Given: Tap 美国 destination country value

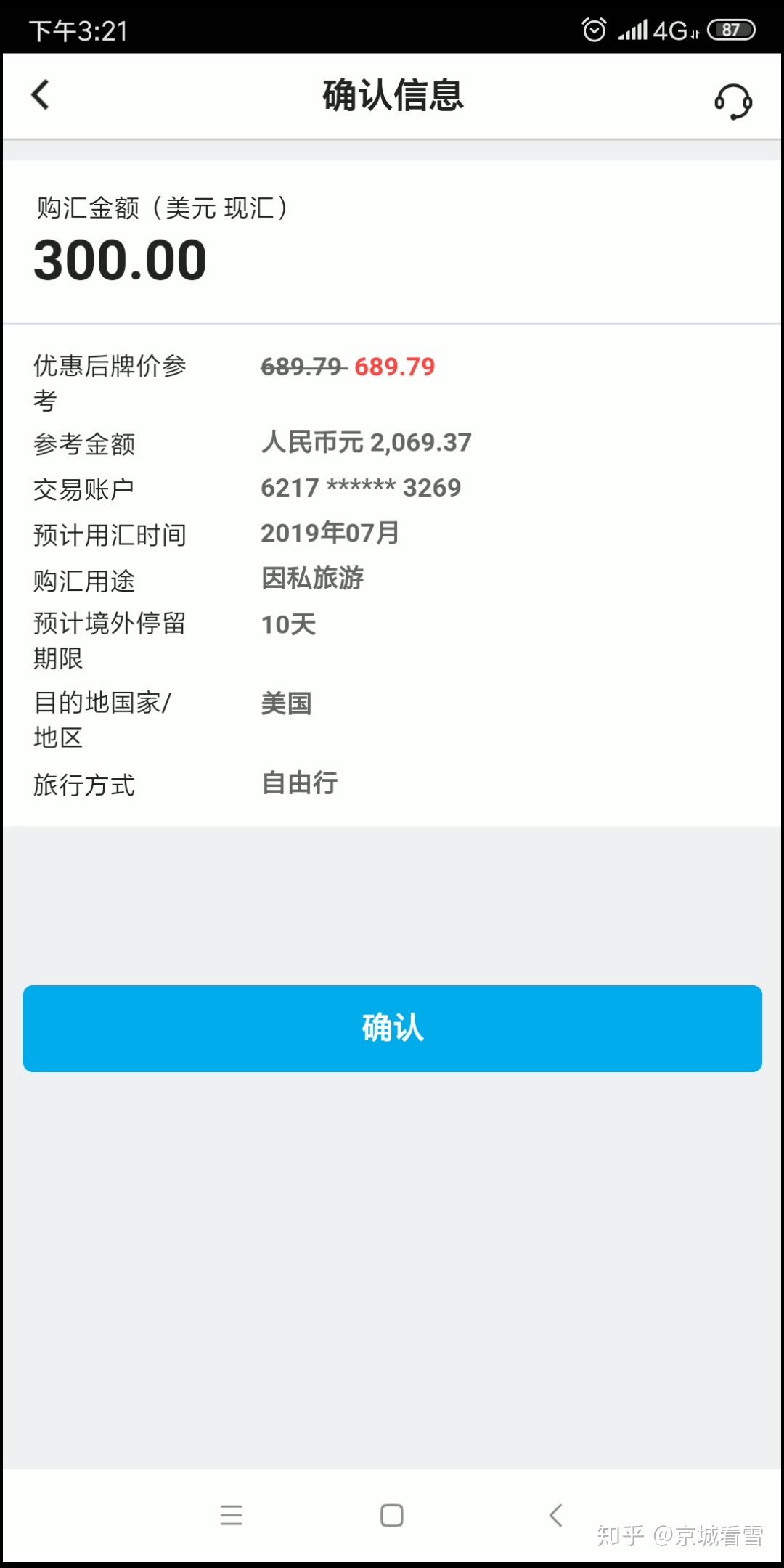Looking at the screenshot, I should click(287, 703).
